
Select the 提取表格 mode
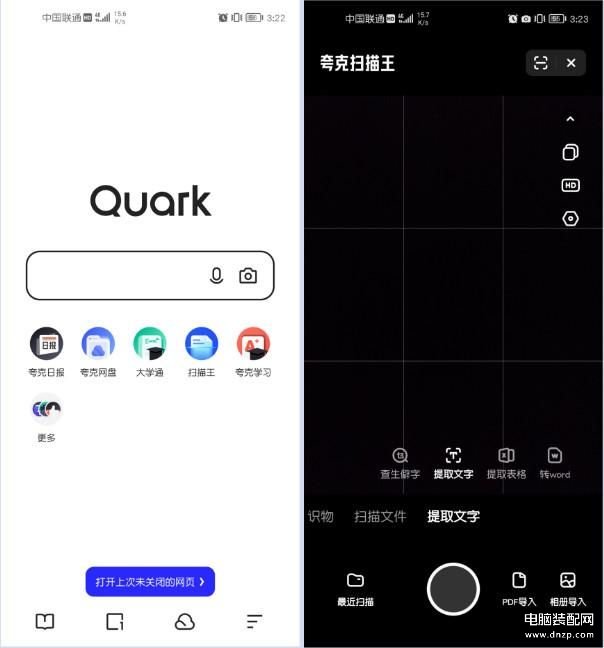506,463
